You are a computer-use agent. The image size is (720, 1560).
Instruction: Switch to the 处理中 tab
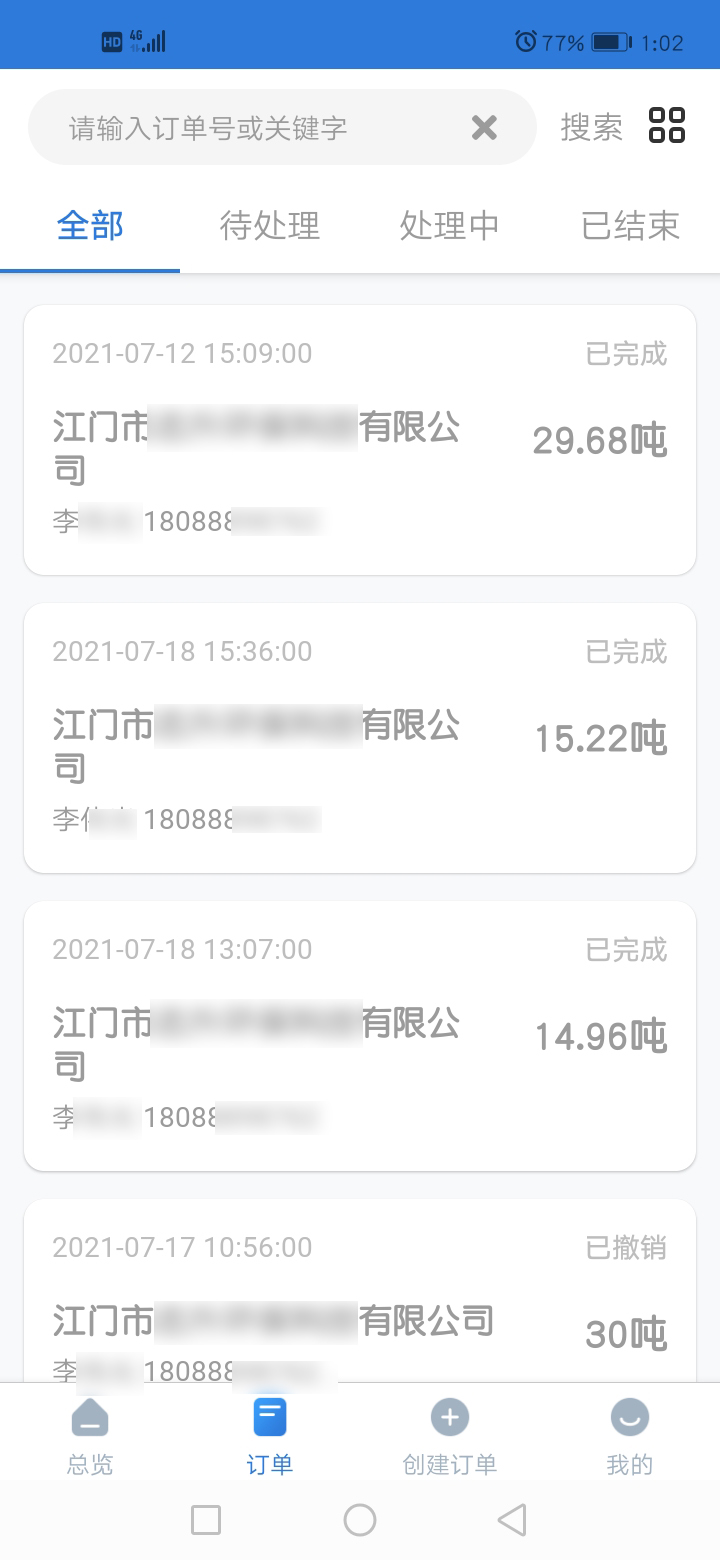click(448, 227)
